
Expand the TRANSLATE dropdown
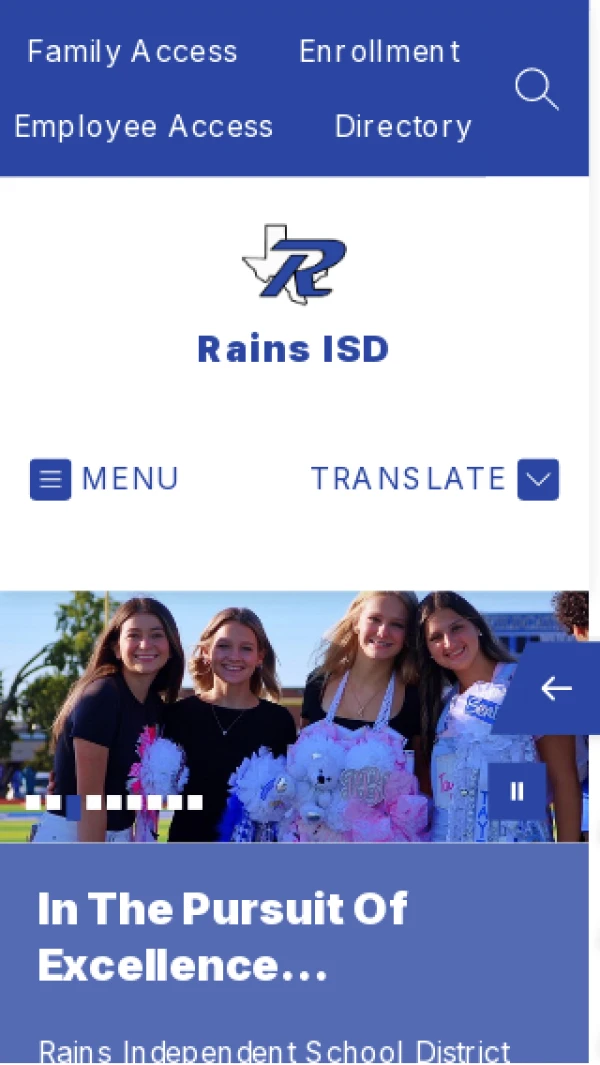click(537, 480)
